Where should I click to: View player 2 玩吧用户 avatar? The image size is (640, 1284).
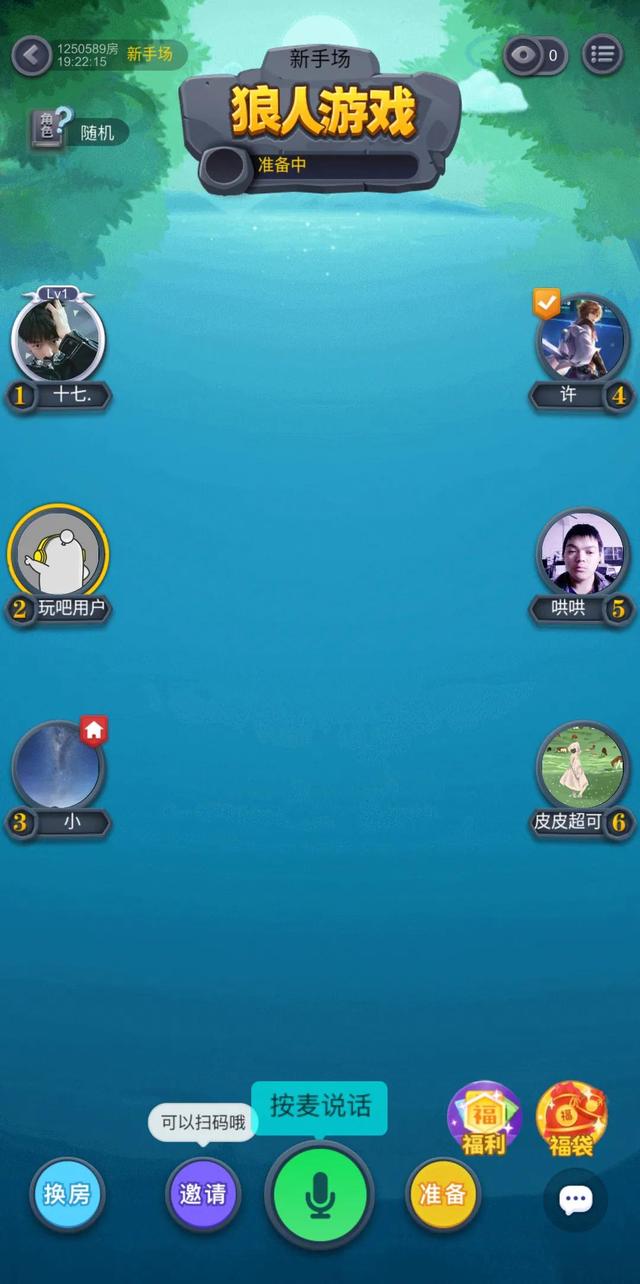tap(58, 552)
